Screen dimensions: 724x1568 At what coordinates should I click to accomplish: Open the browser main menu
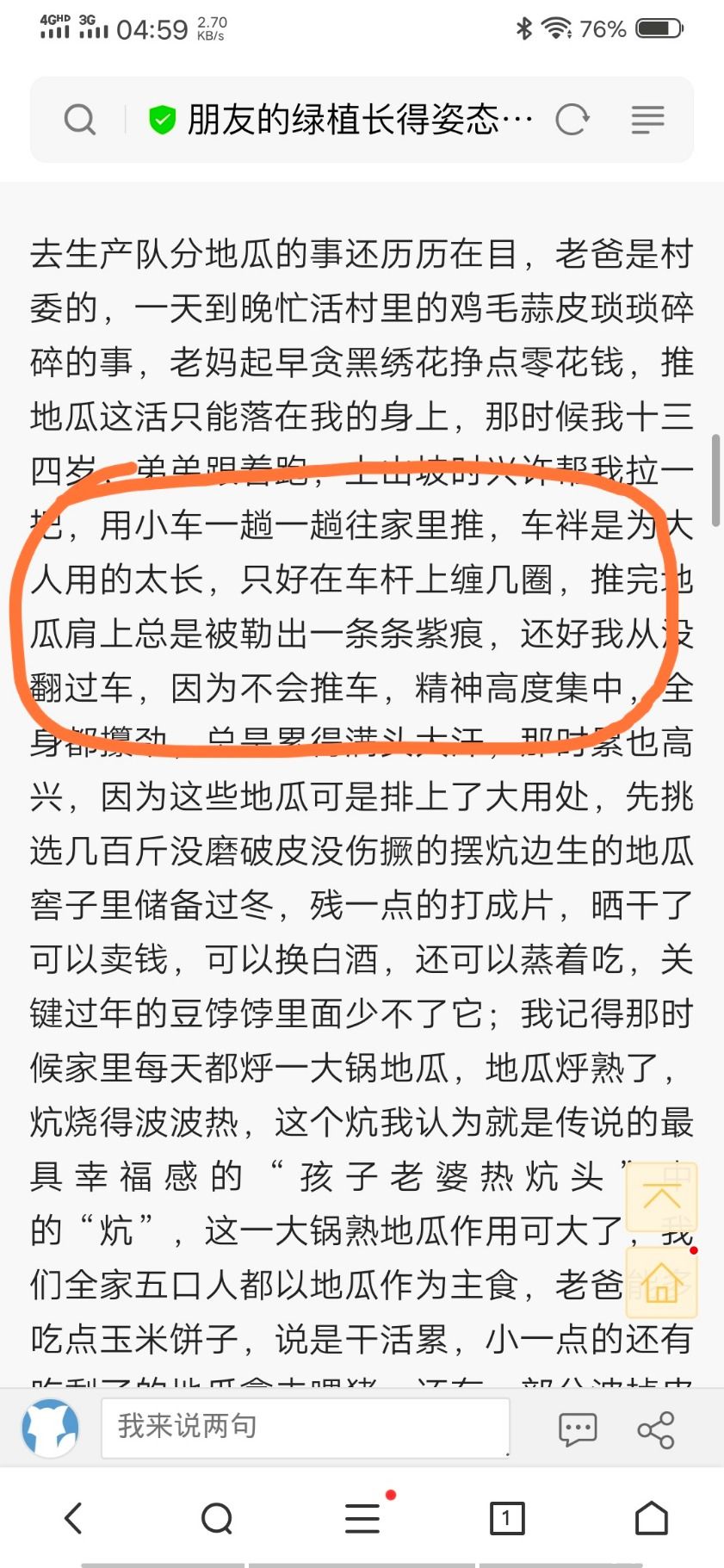[x=362, y=1518]
